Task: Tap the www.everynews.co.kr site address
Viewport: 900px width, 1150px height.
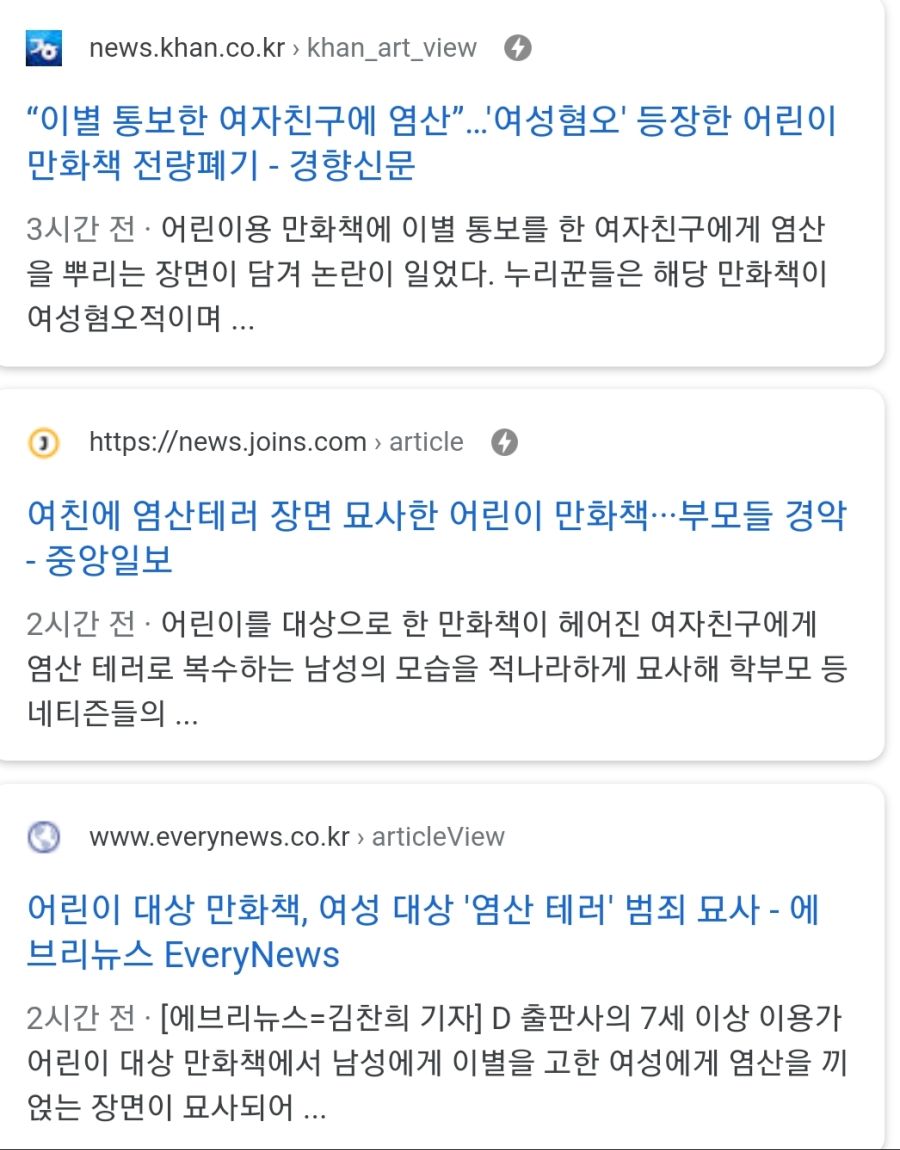Action: pos(219,837)
